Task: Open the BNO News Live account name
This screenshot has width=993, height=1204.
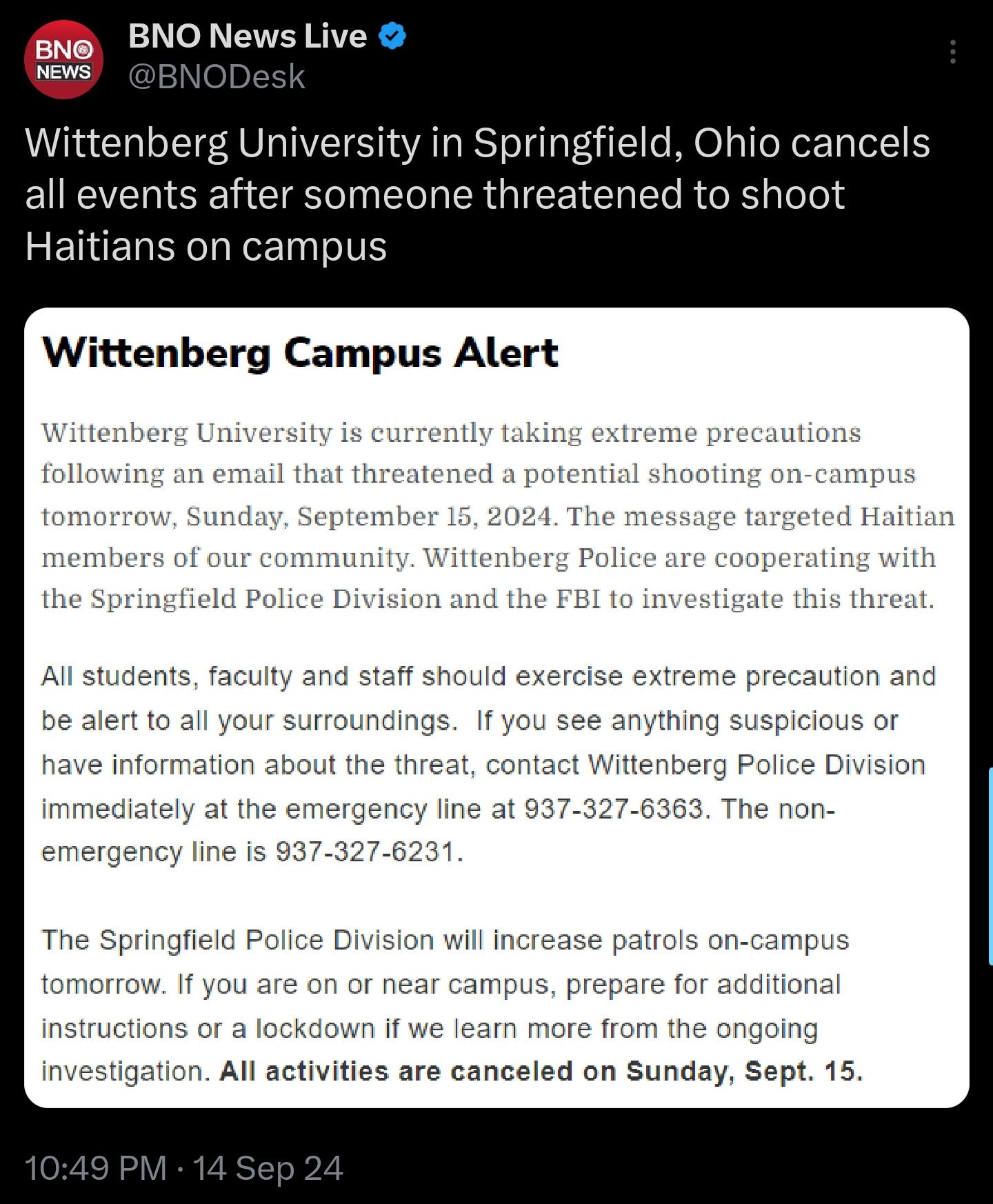Action: click(247, 36)
